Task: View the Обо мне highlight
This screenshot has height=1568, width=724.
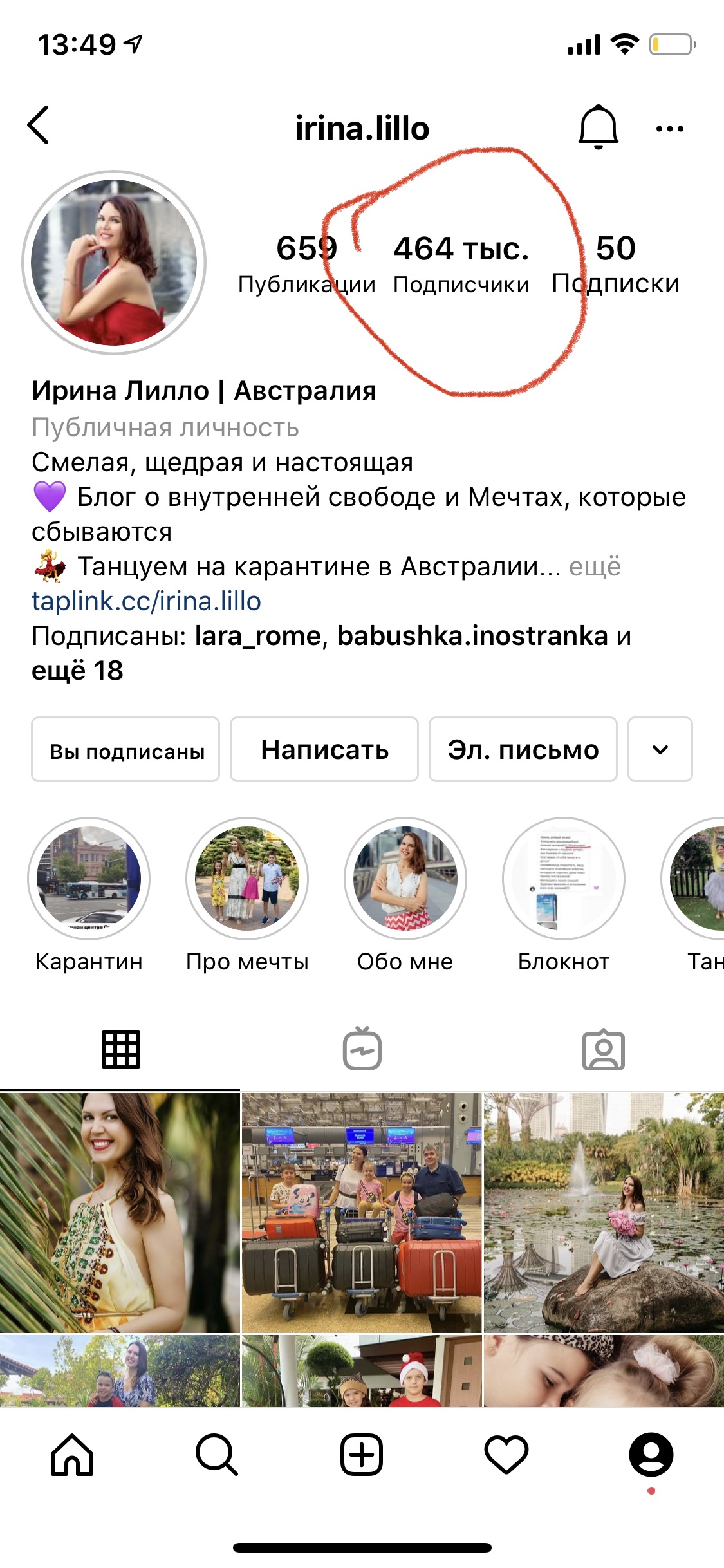Action: pos(405,879)
